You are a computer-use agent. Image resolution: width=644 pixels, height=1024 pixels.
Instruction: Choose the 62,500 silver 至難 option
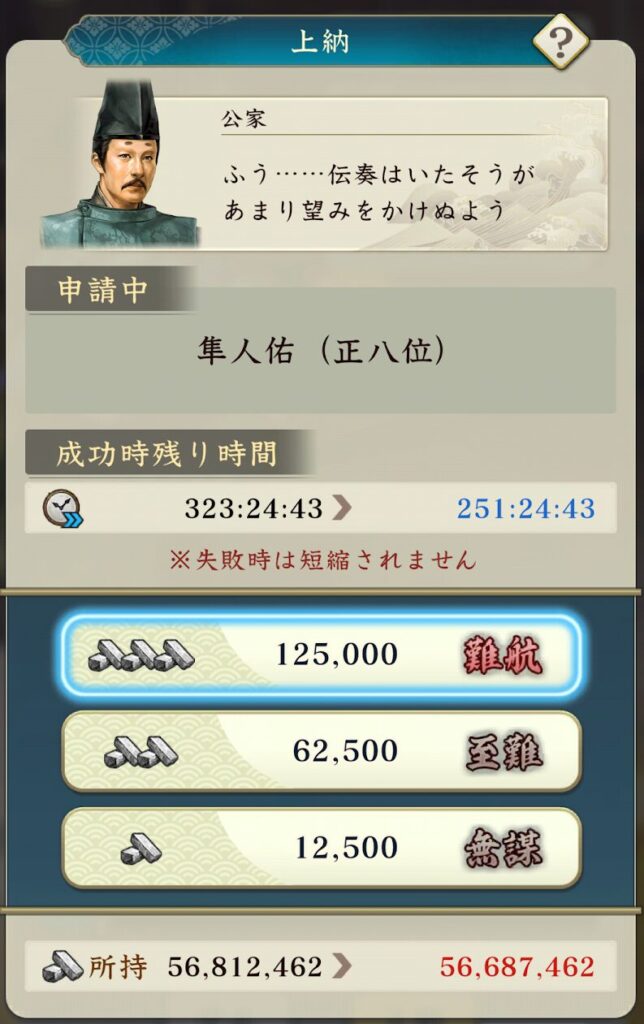tap(321, 752)
